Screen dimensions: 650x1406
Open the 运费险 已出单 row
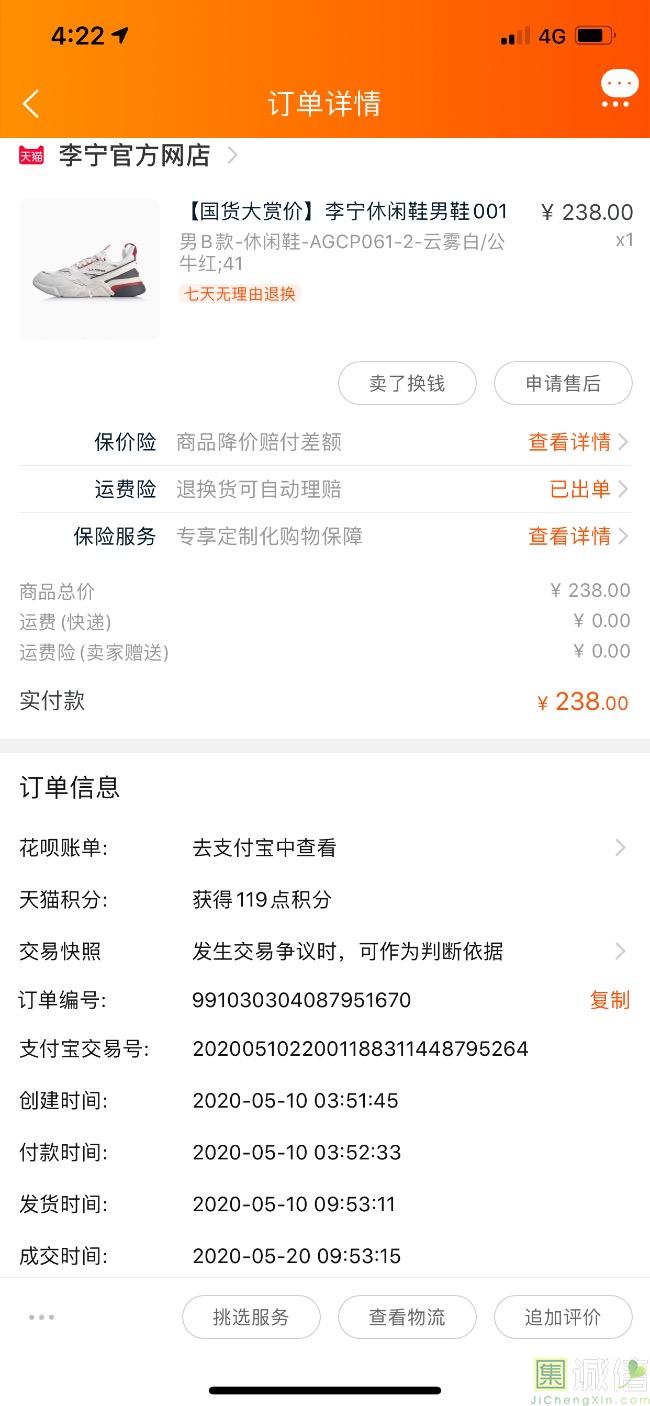(x=325, y=489)
